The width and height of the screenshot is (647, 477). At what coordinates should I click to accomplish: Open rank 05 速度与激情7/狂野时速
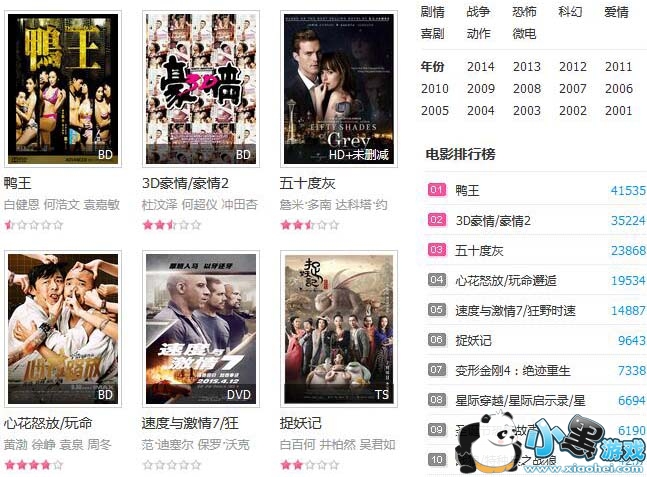515,310
